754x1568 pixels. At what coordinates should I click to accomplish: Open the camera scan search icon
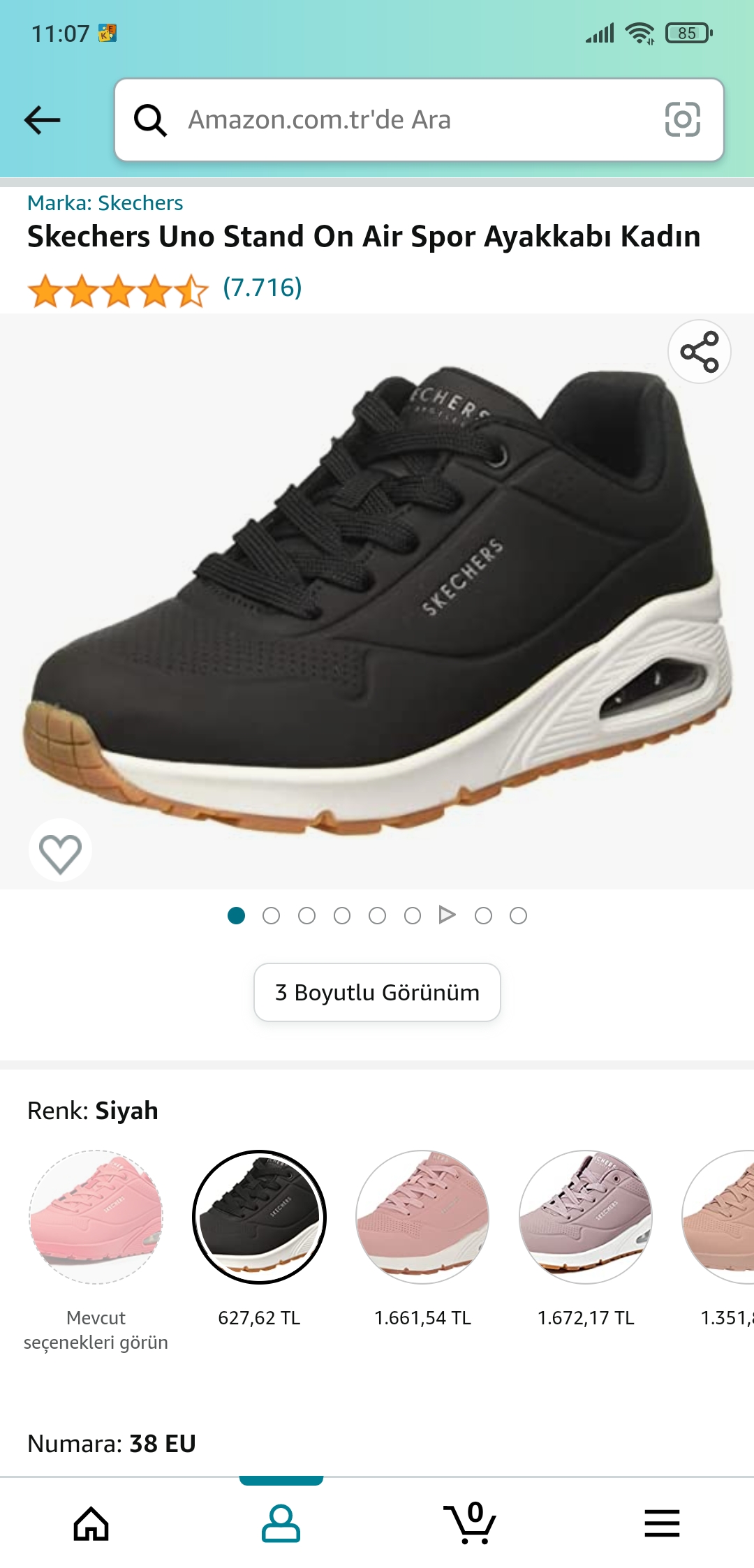pyautogui.click(x=682, y=119)
